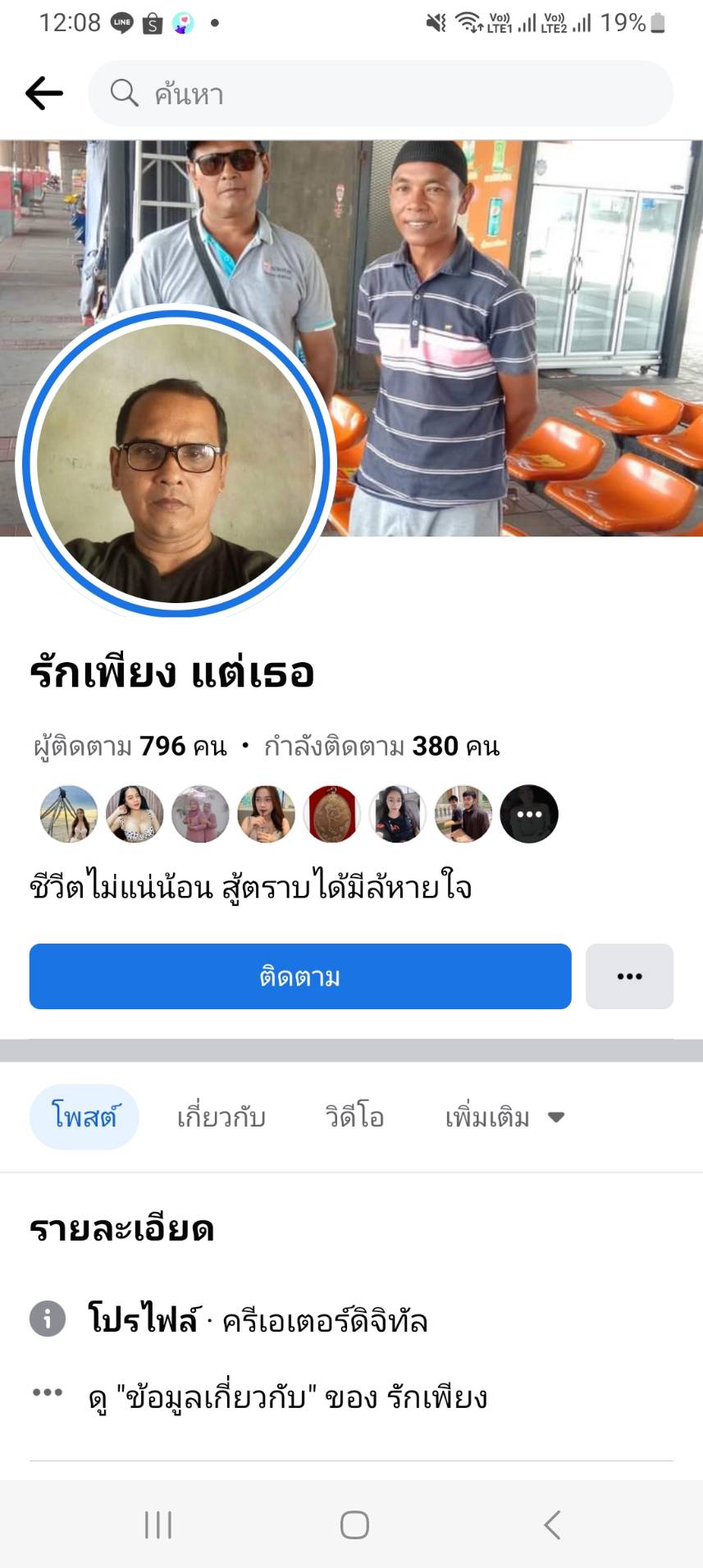
Task: Switch to the เกี่ยวกับ tab
Action: click(x=221, y=1118)
